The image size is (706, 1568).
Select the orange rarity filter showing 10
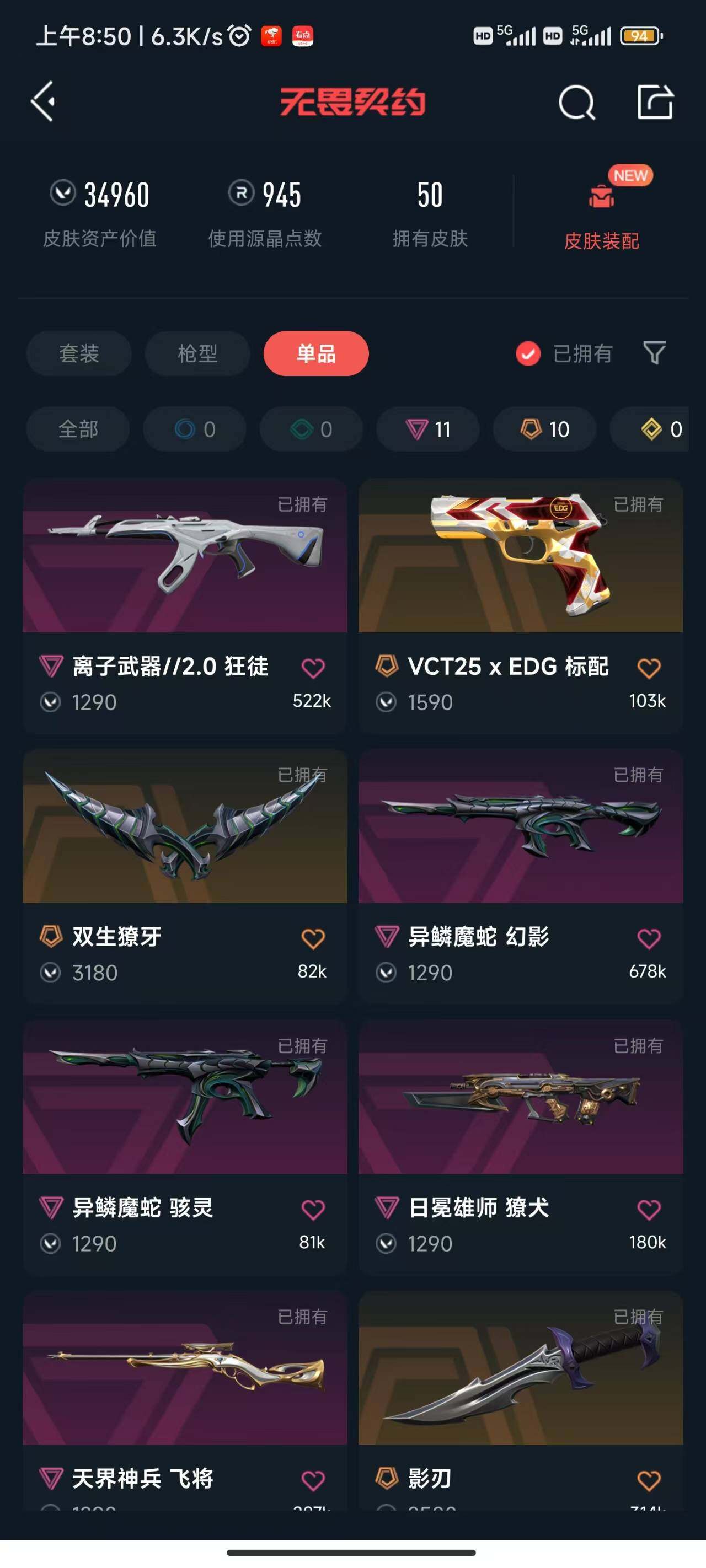tap(543, 429)
